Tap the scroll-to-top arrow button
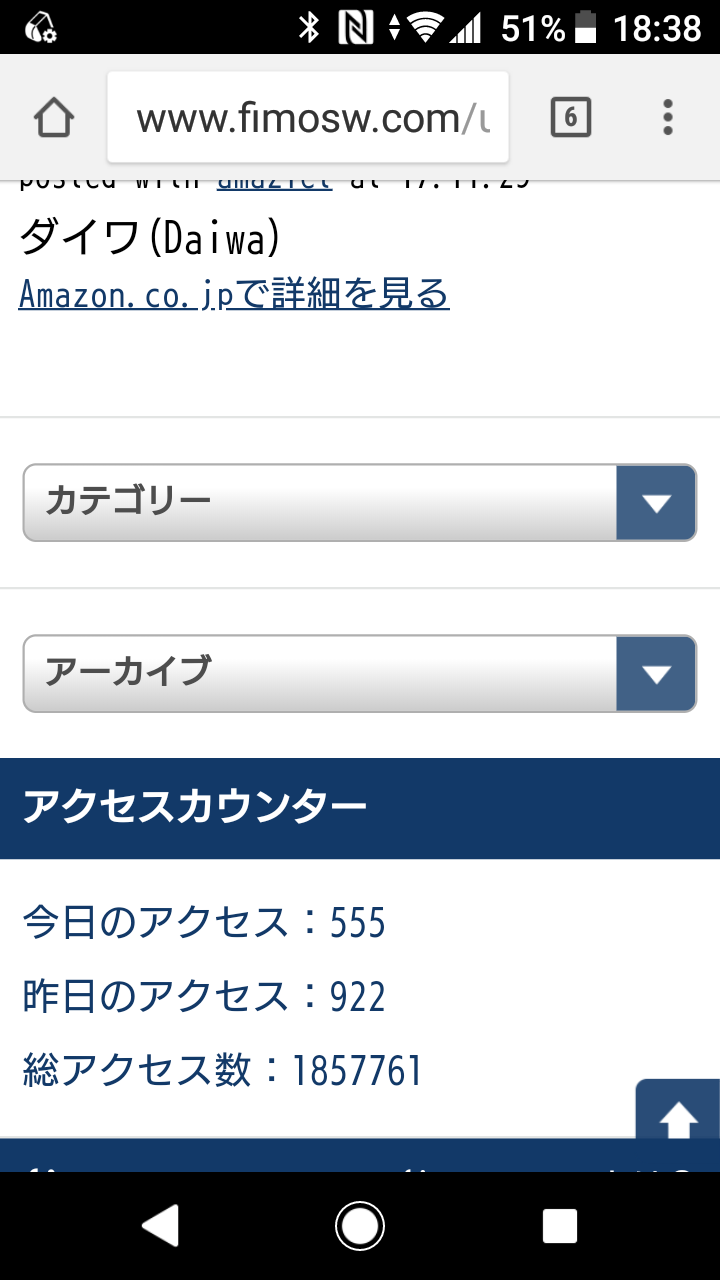Screen dimensions: 720x1280 pos(678,1112)
